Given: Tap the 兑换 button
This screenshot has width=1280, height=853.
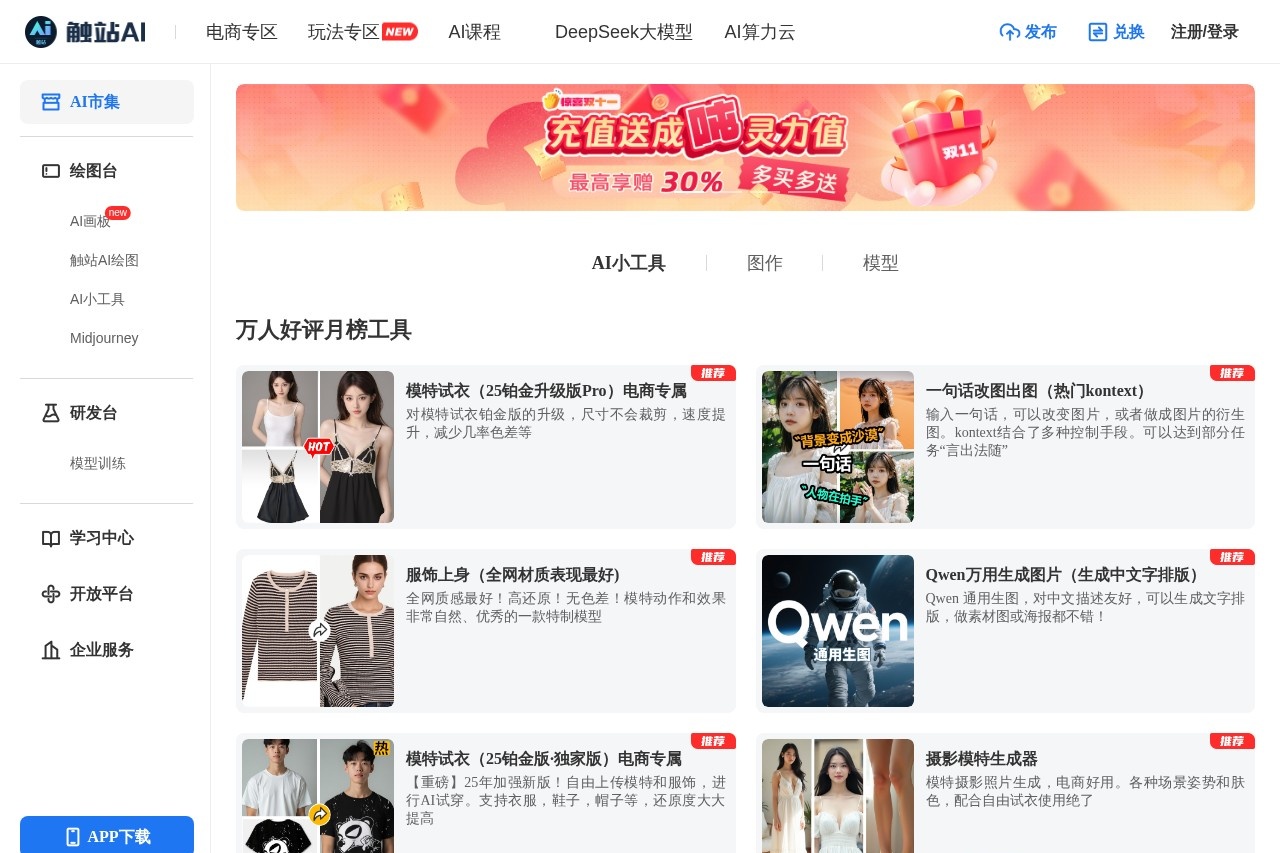Looking at the screenshot, I should point(1116,32).
